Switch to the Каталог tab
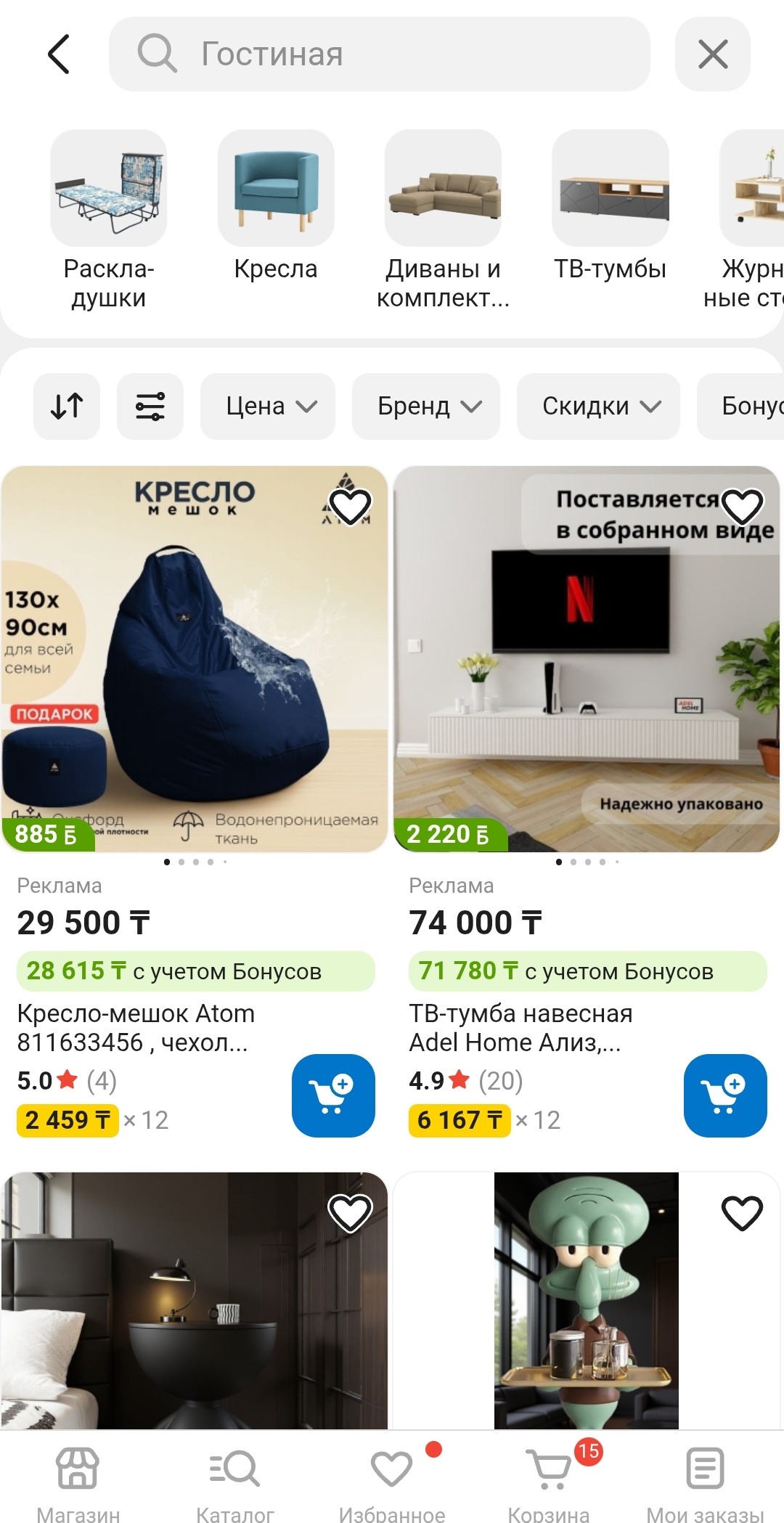 tap(235, 1482)
